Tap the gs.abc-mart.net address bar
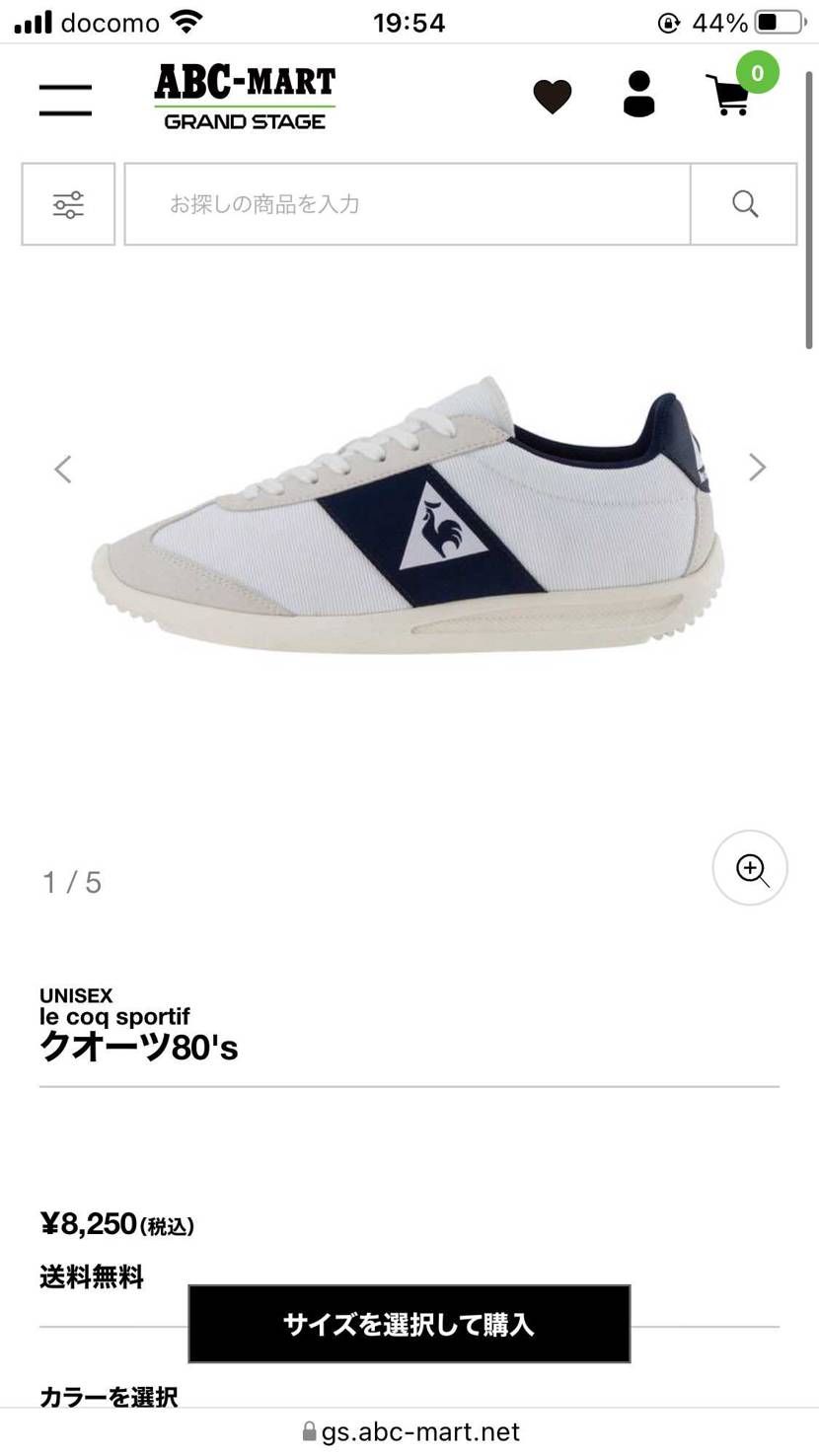Viewport: 819px width, 1456px height. [x=409, y=1431]
